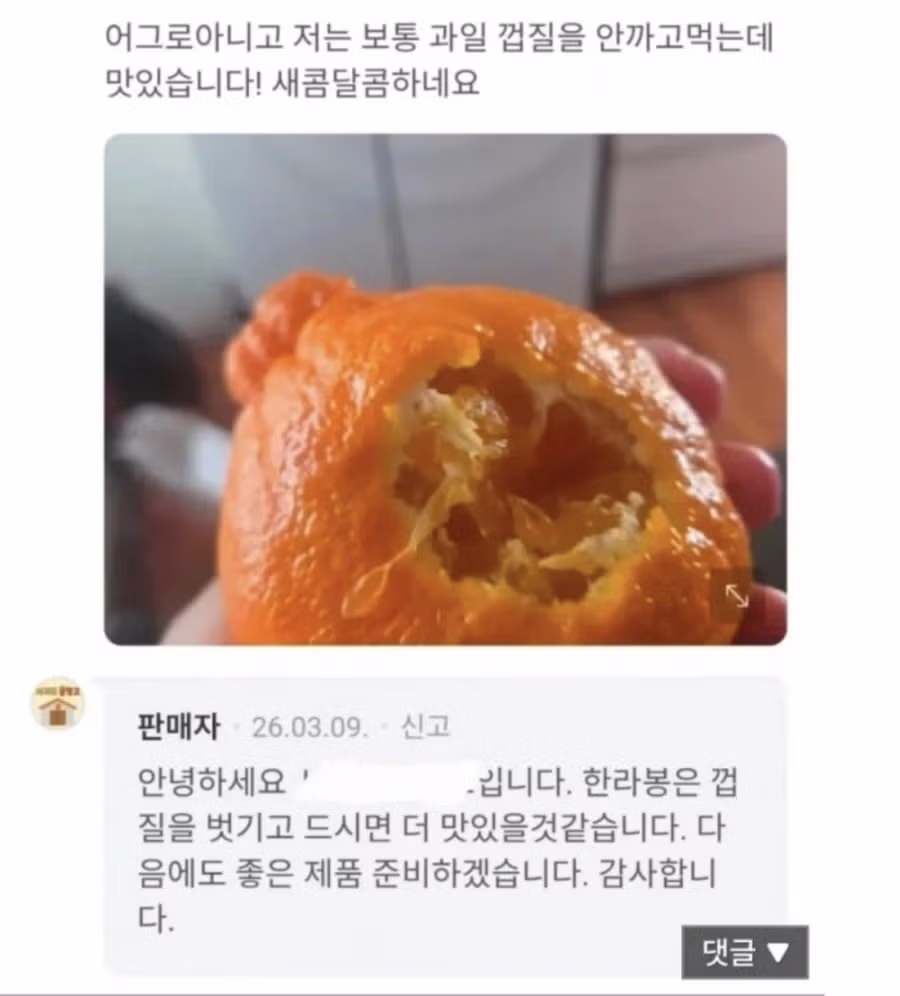Enlarge the photo with the expand icon

737,595
